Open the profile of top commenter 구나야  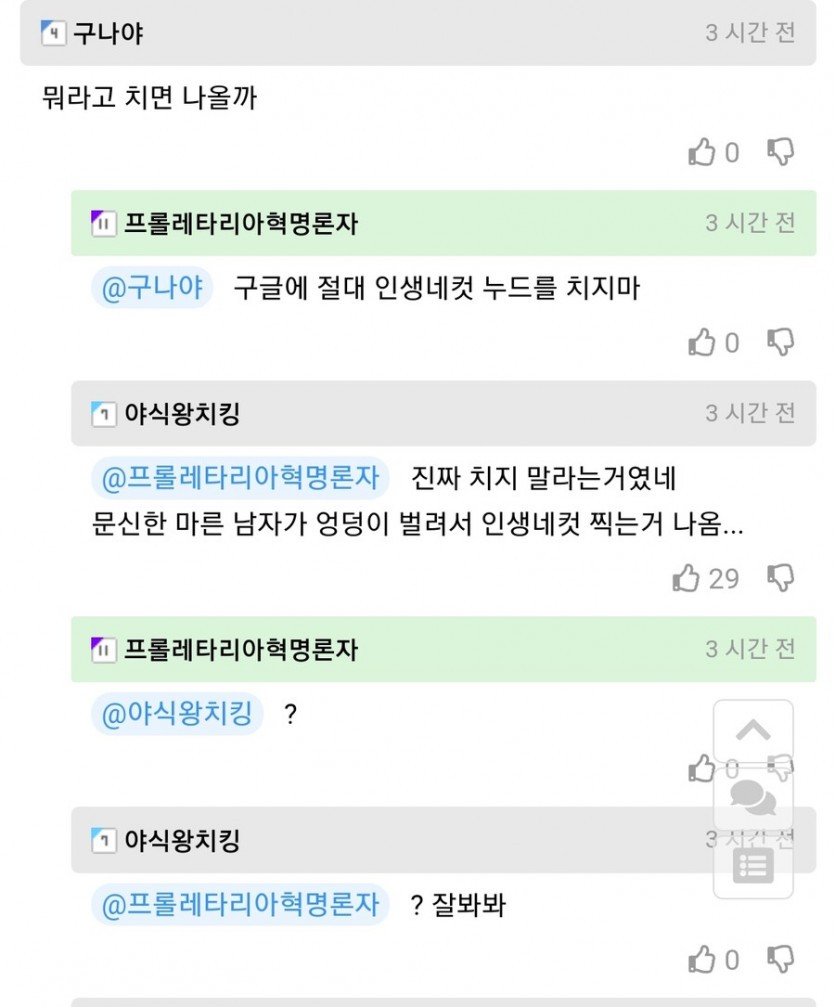(107, 34)
